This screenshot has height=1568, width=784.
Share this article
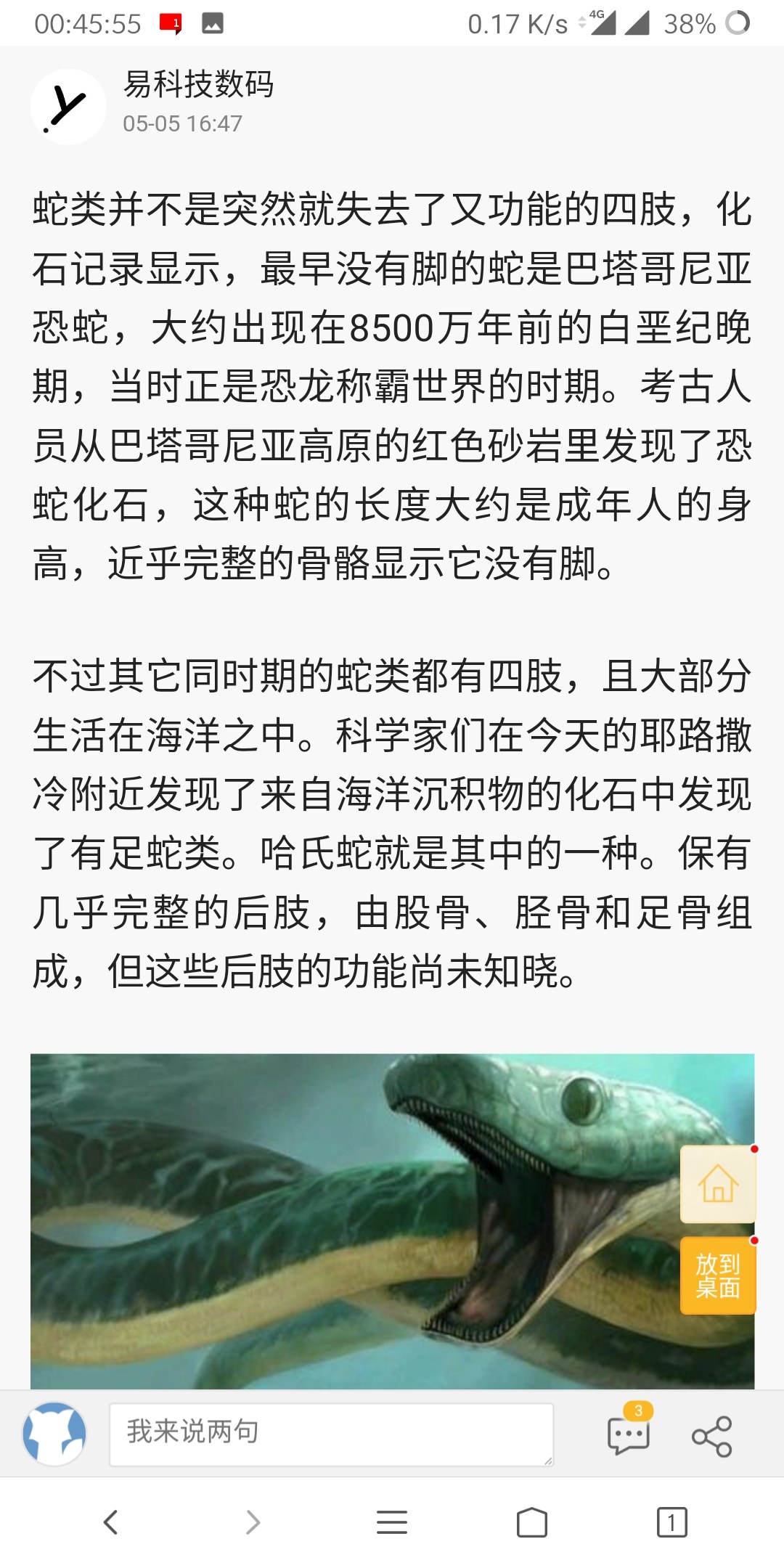tap(711, 1436)
